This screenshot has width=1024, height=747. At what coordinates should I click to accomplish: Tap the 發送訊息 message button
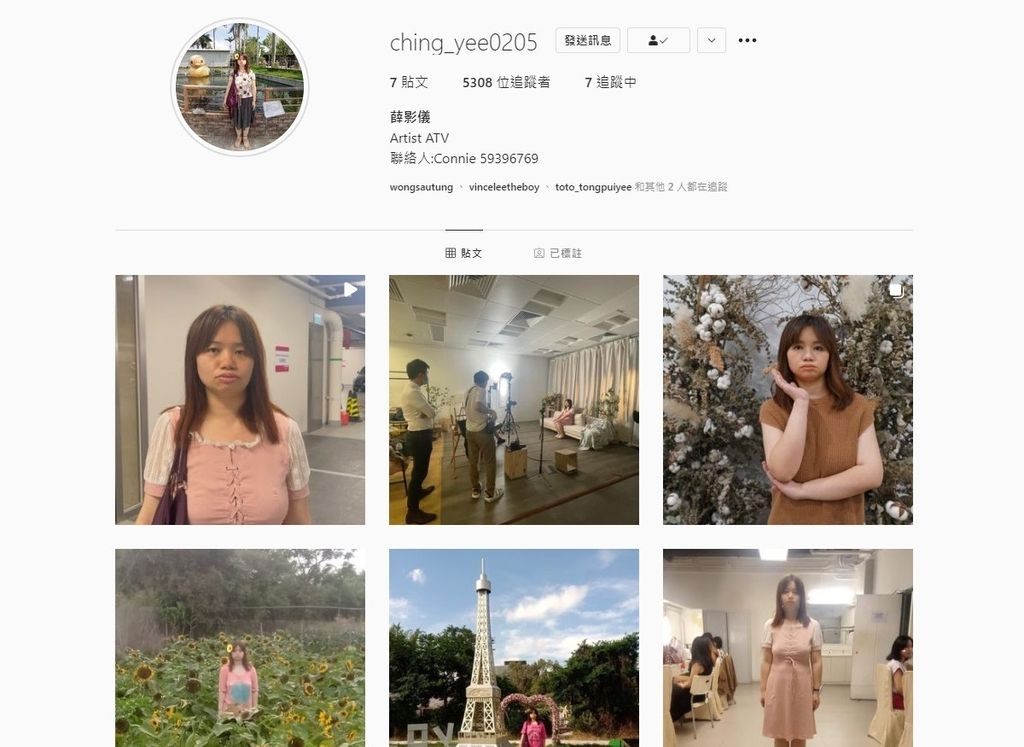pyautogui.click(x=588, y=40)
